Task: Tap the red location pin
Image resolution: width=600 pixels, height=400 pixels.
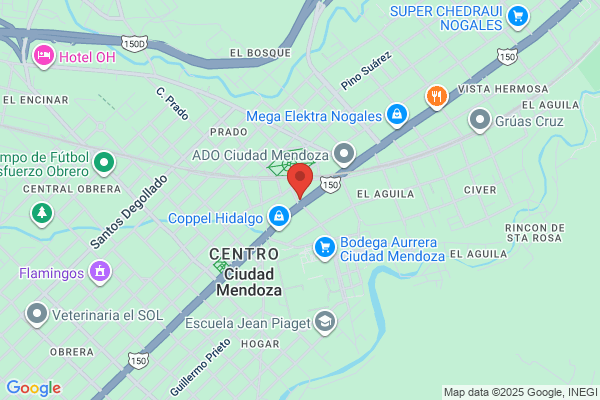Action: [x=300, y=181]
